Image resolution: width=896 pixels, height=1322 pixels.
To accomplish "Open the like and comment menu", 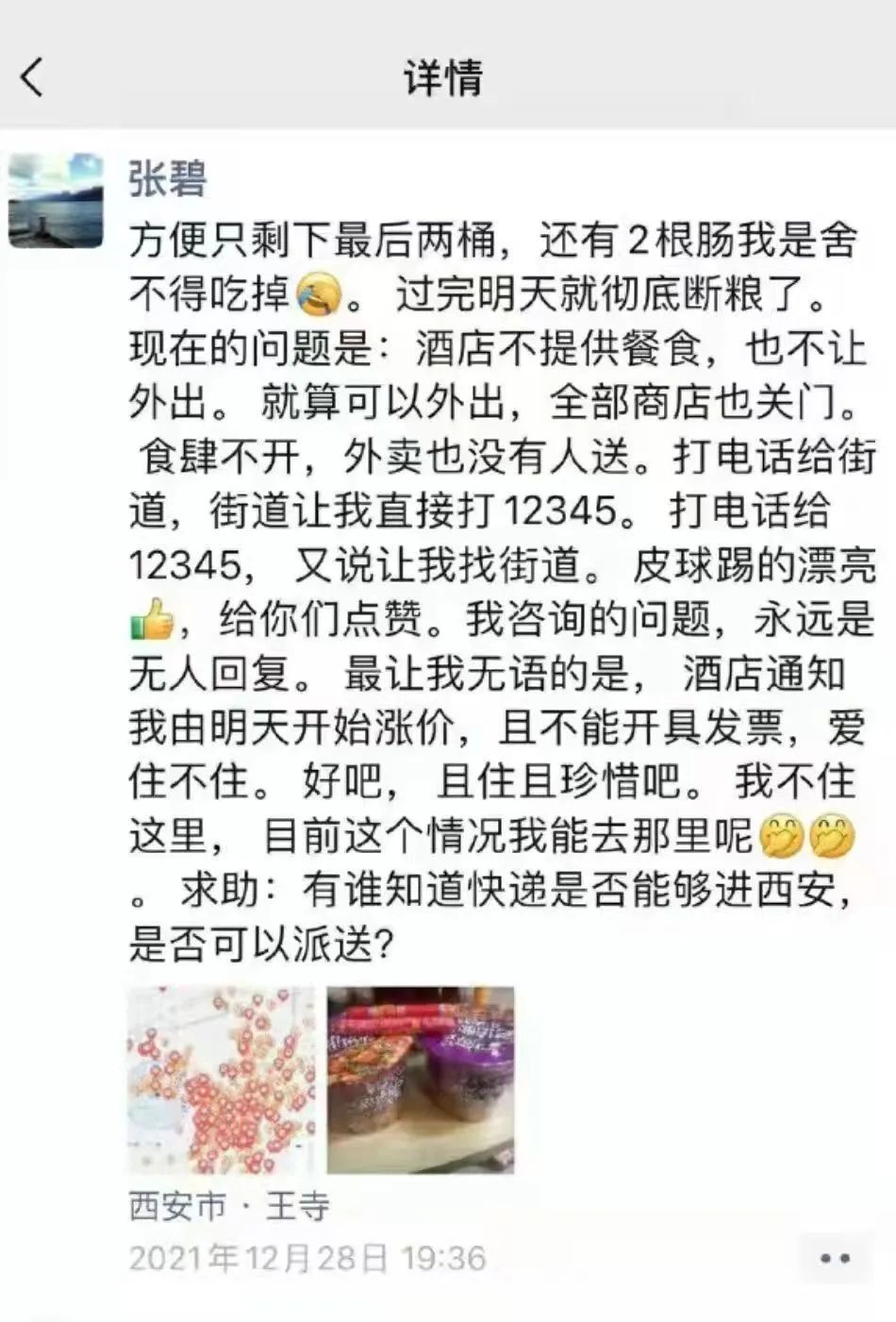I will (834, 1258).
